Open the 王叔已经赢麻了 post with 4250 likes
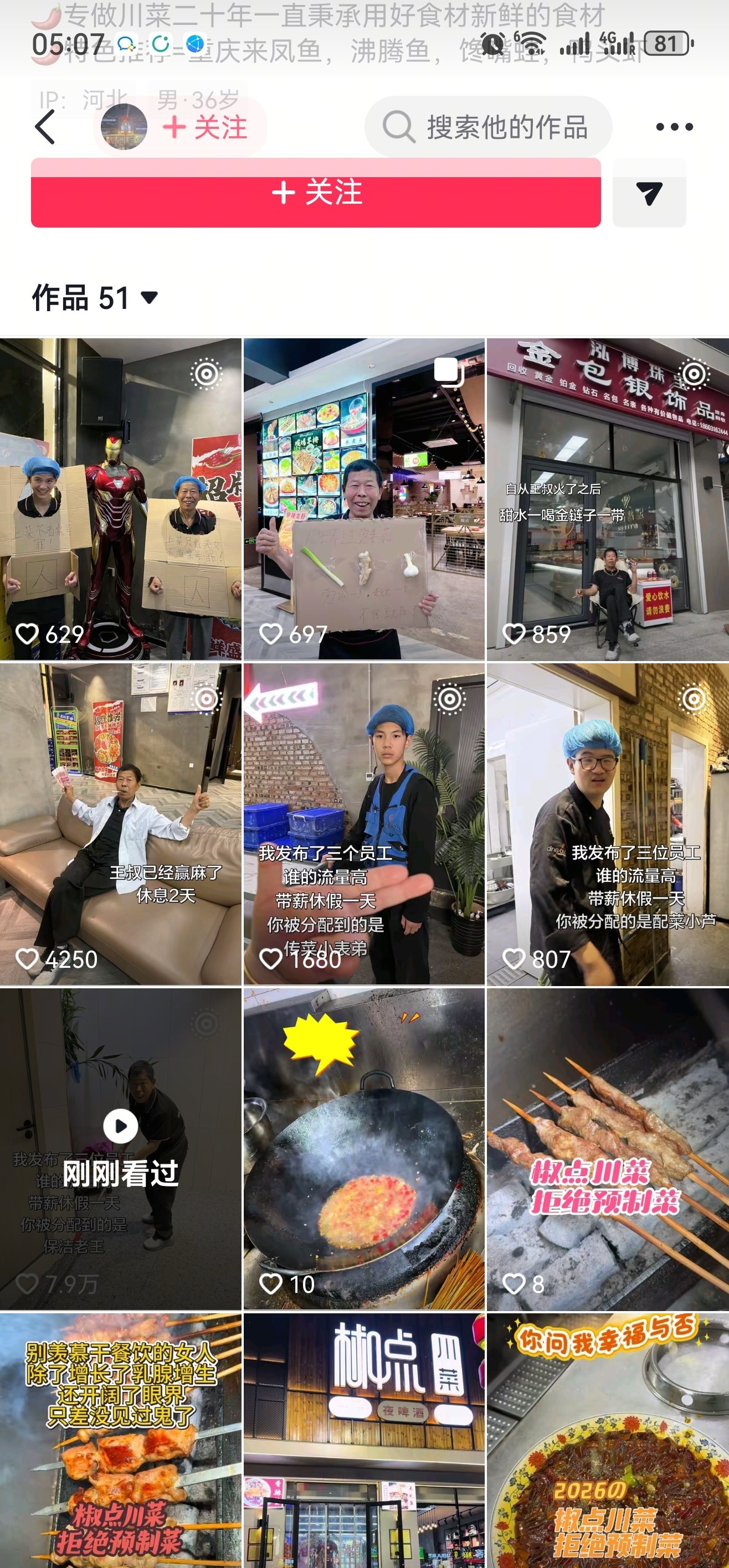 [x=121, y=824]
